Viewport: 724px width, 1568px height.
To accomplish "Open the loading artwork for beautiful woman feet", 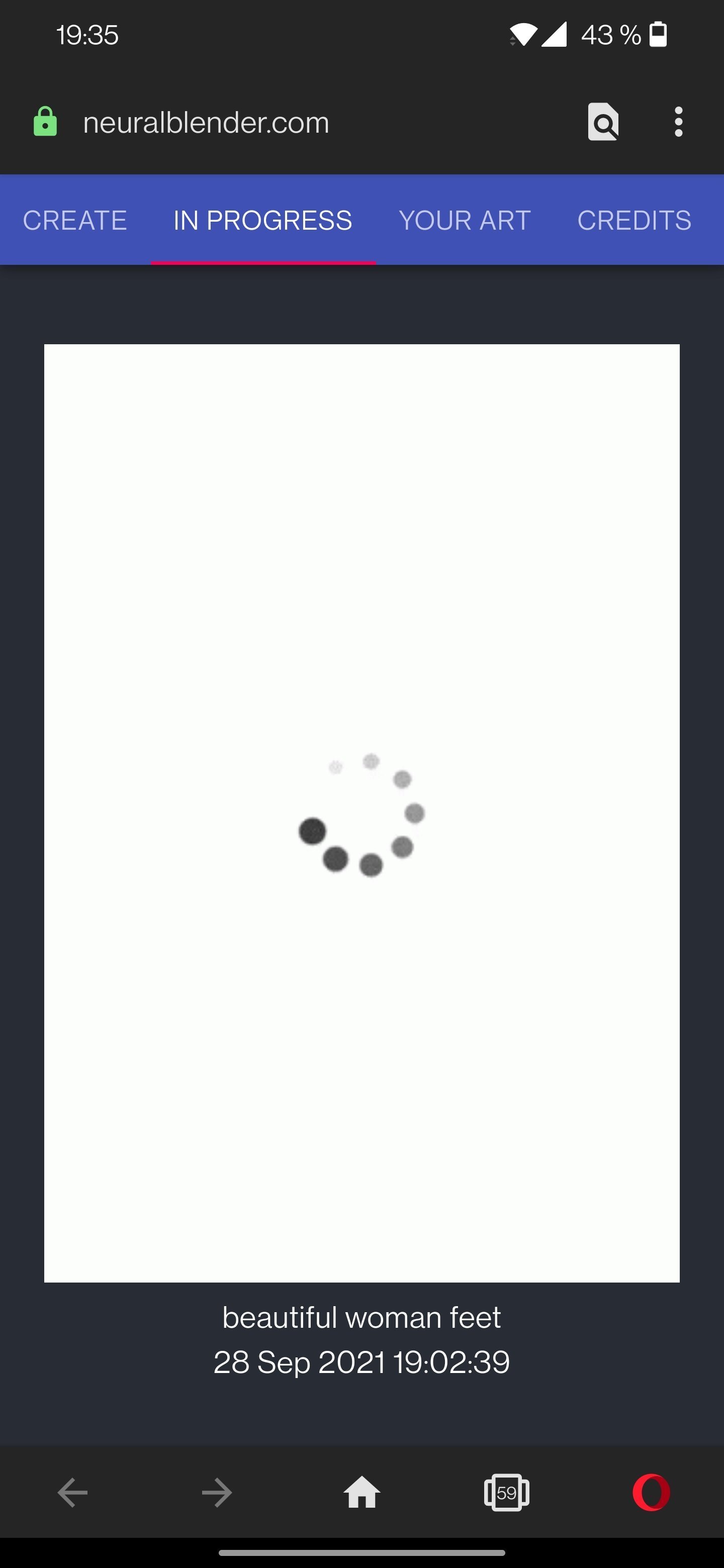I will [x=361, y=813].
